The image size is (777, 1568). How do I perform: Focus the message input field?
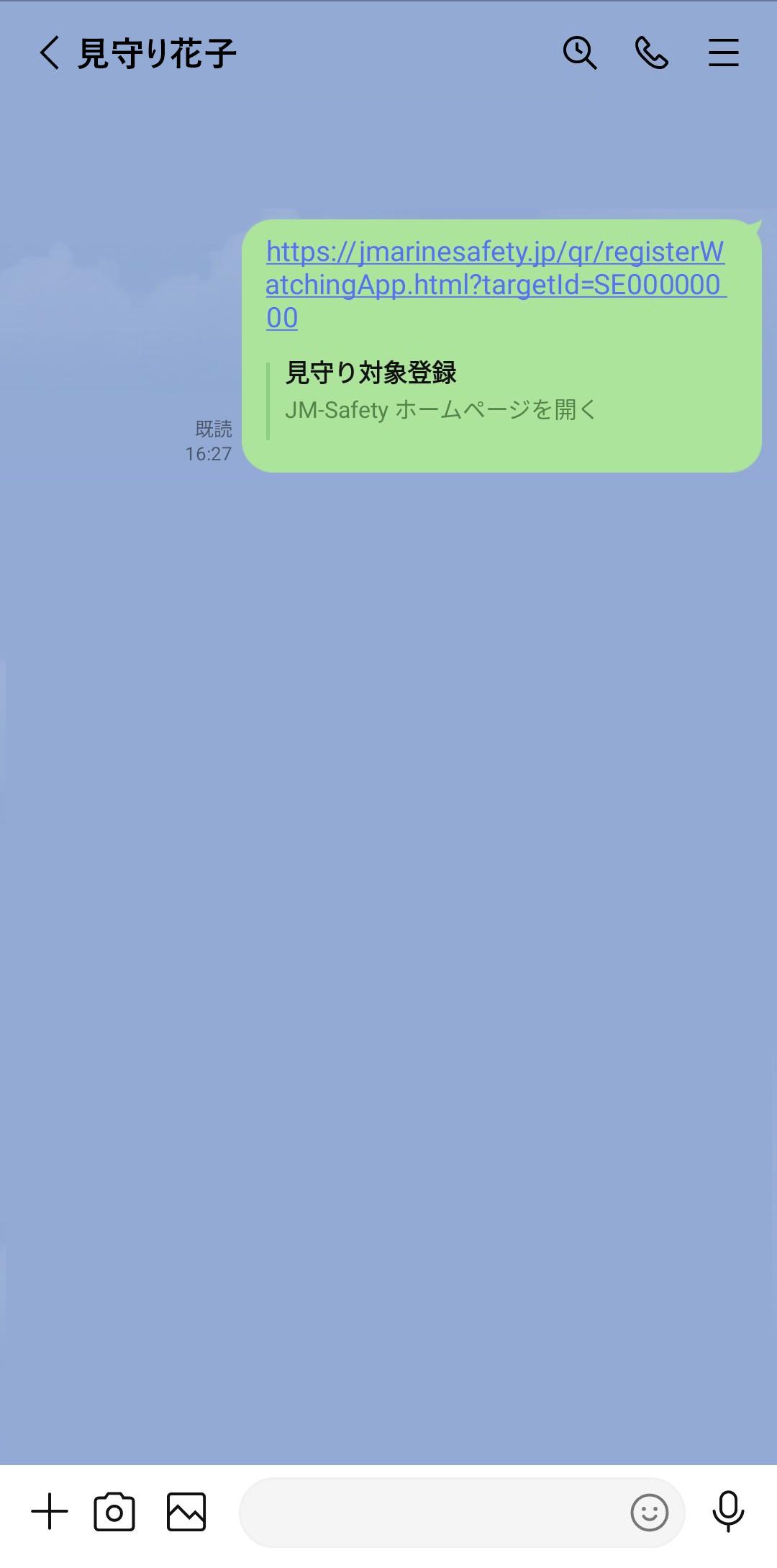pyautogui.click(x=432, y=1512)
